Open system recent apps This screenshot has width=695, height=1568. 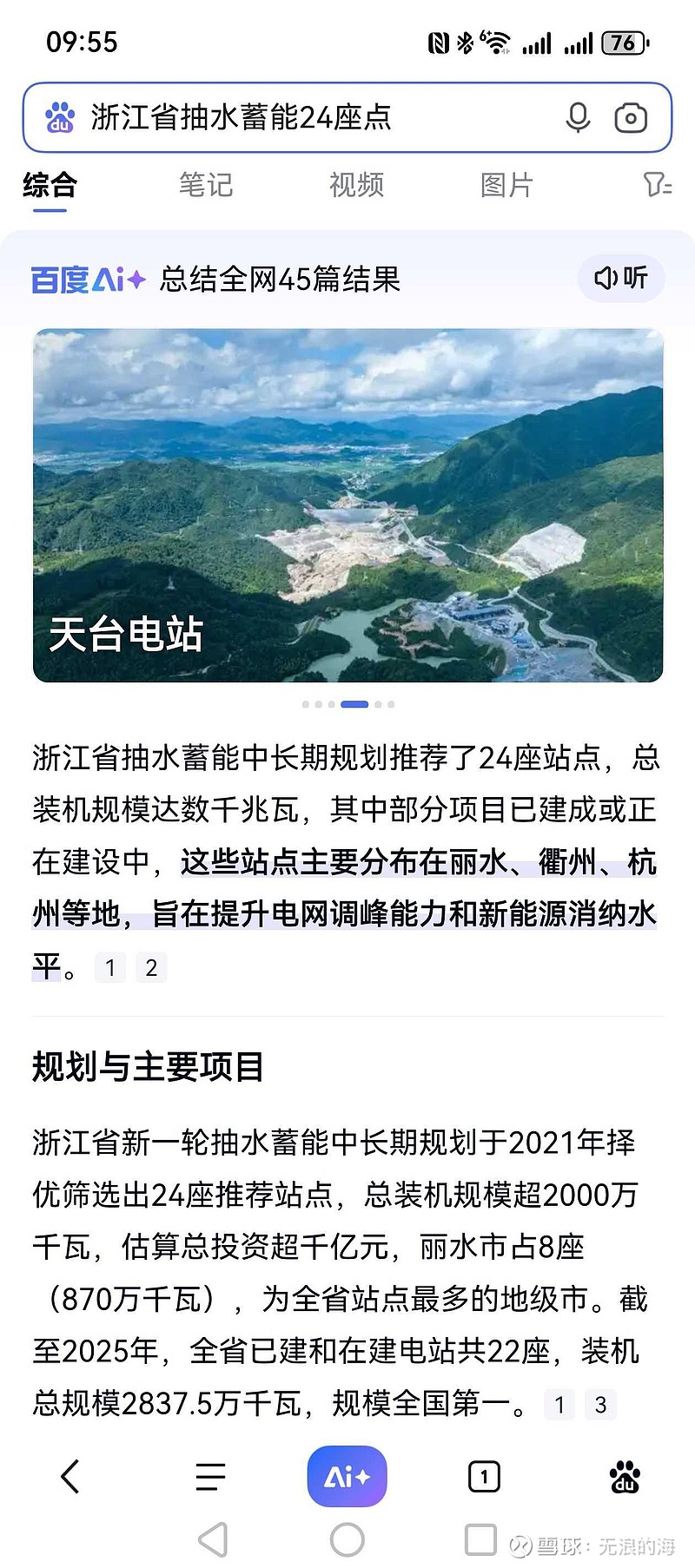pos(480,1540)
